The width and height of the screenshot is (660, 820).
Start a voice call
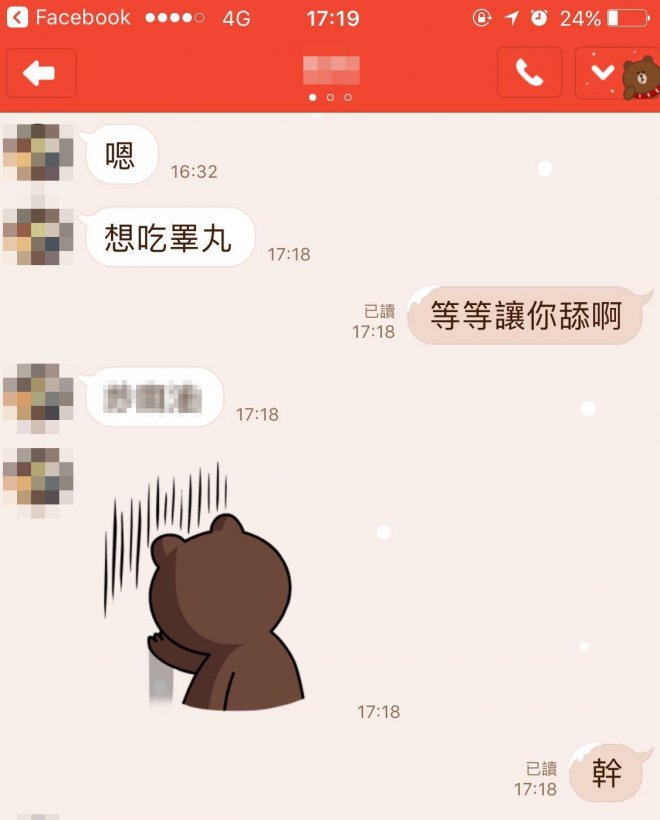(529, 73)
